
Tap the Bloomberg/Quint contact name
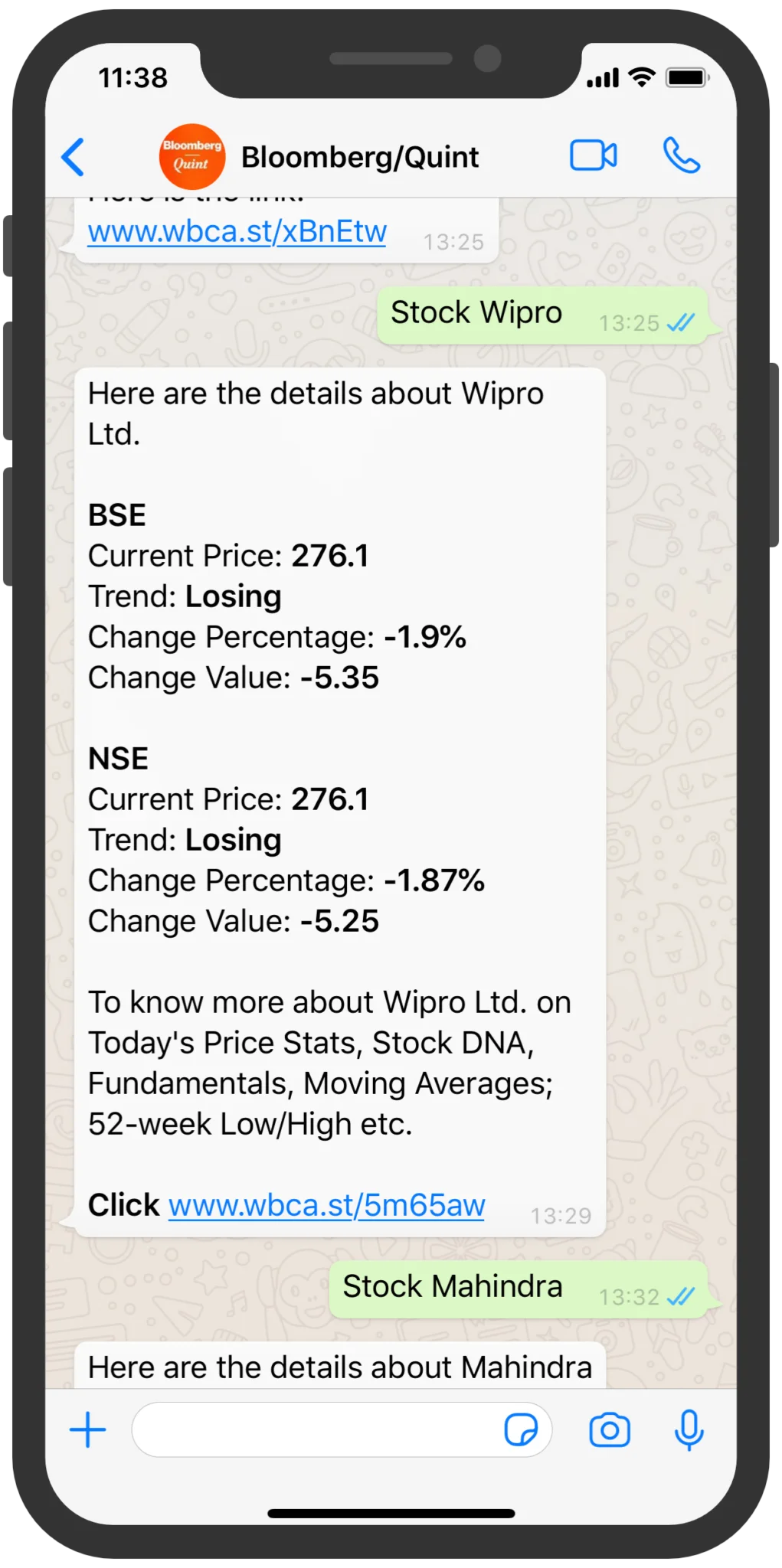(x=360, y=156)
